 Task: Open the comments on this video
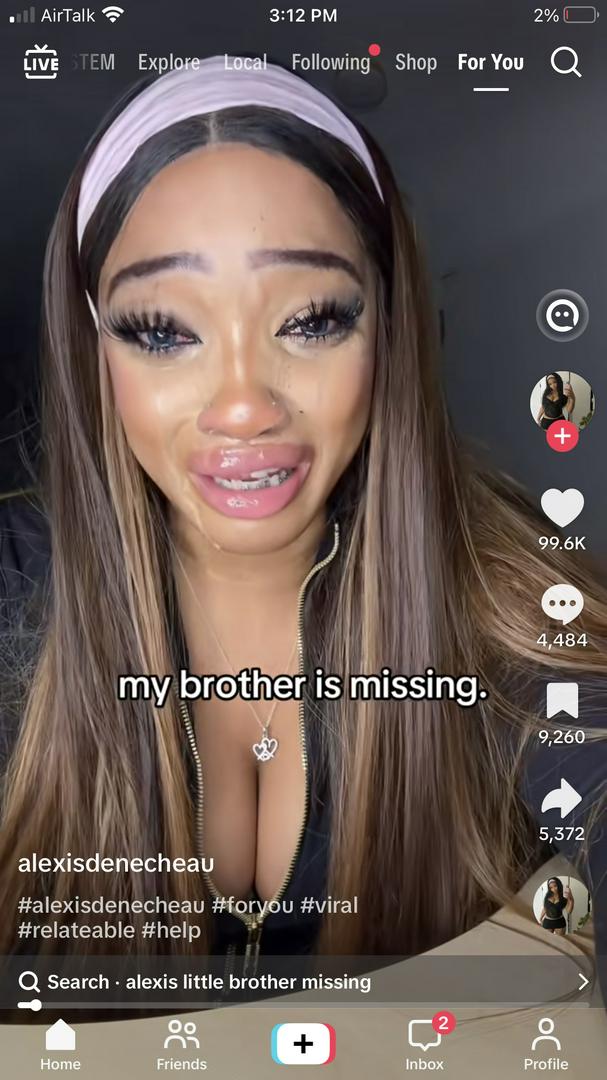pos(562,604)
